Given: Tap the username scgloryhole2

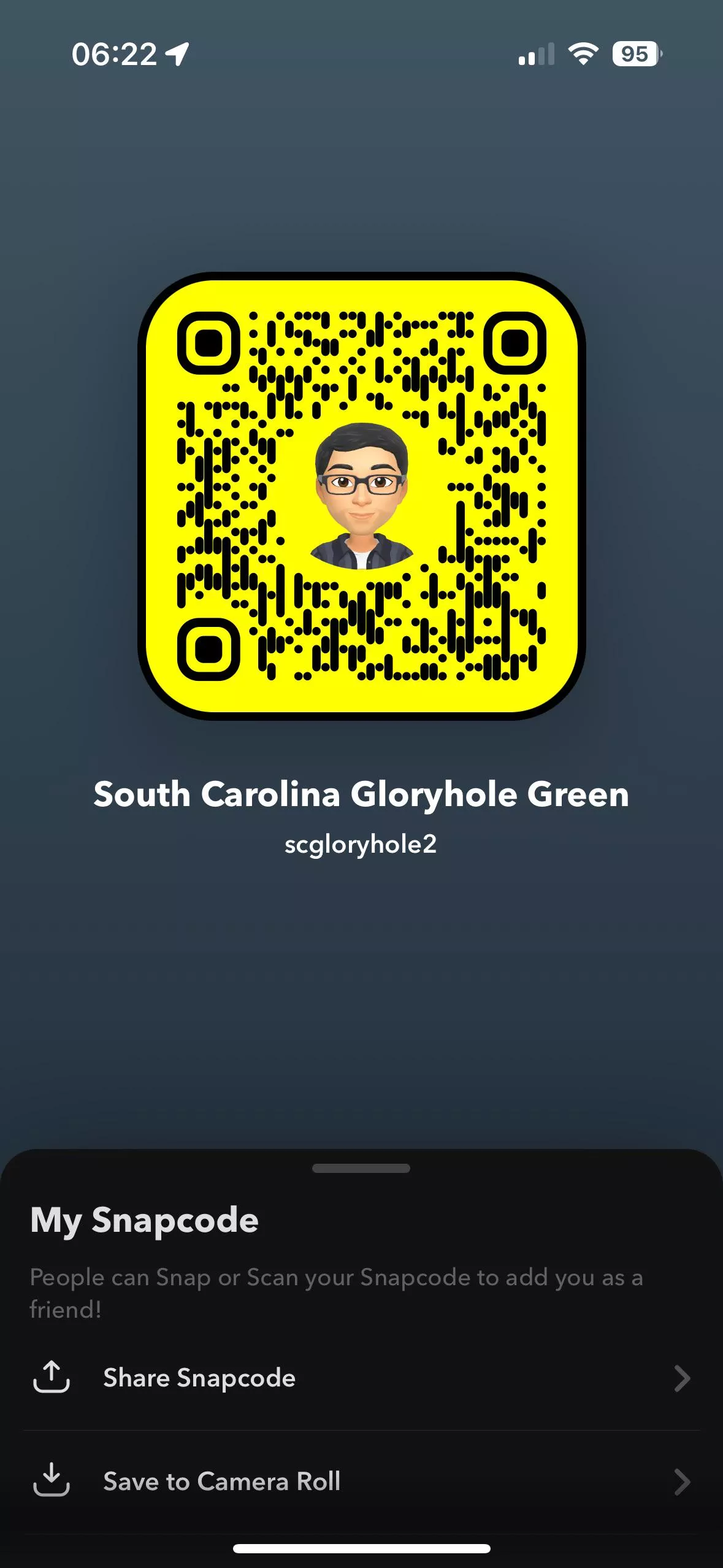Looking at the screenshot, I should tap(361, 844).
